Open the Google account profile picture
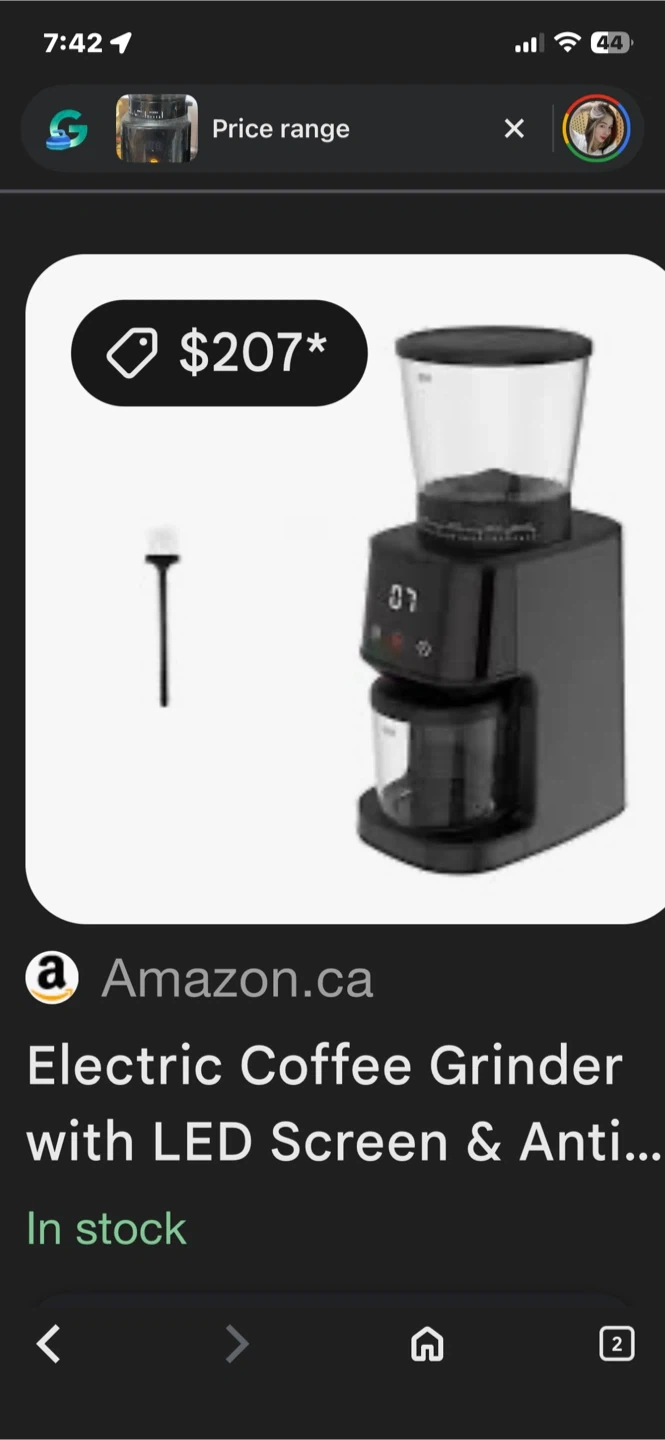The image size is (665, 1440). tap(596, 129)
